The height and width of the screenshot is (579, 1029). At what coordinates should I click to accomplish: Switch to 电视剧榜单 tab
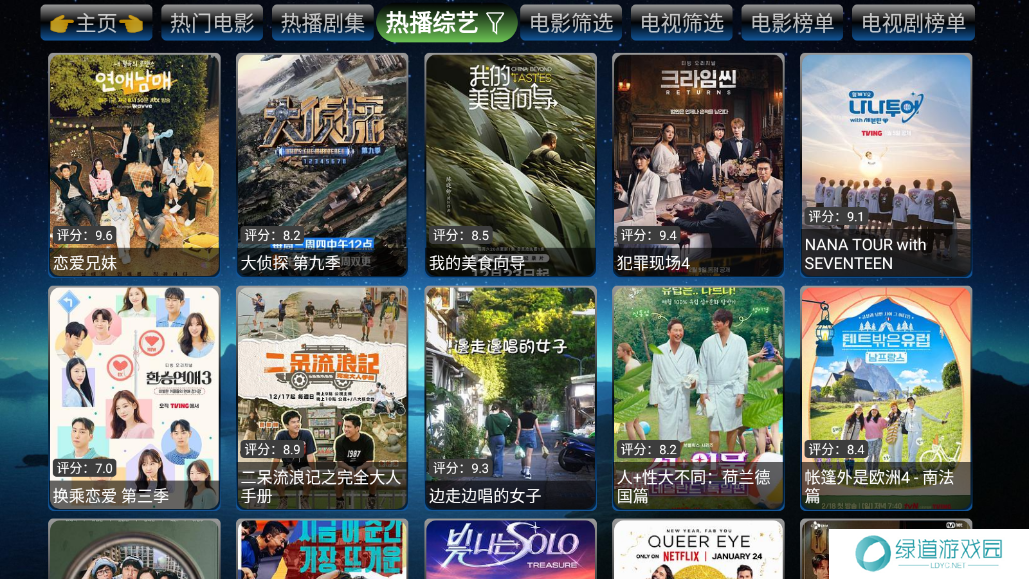tap(913, 23)
